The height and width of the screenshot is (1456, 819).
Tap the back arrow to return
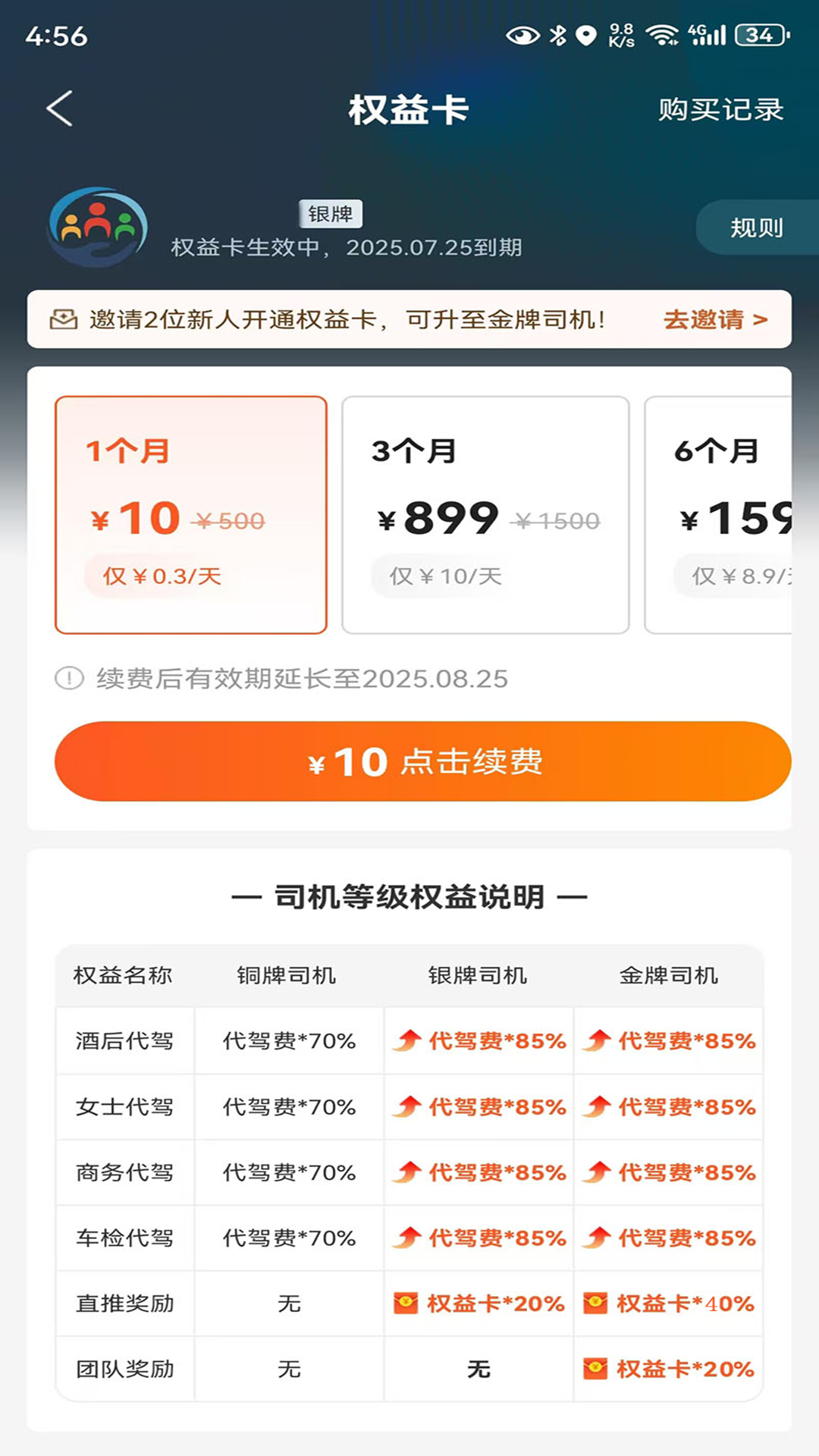[x=58, y=108]
